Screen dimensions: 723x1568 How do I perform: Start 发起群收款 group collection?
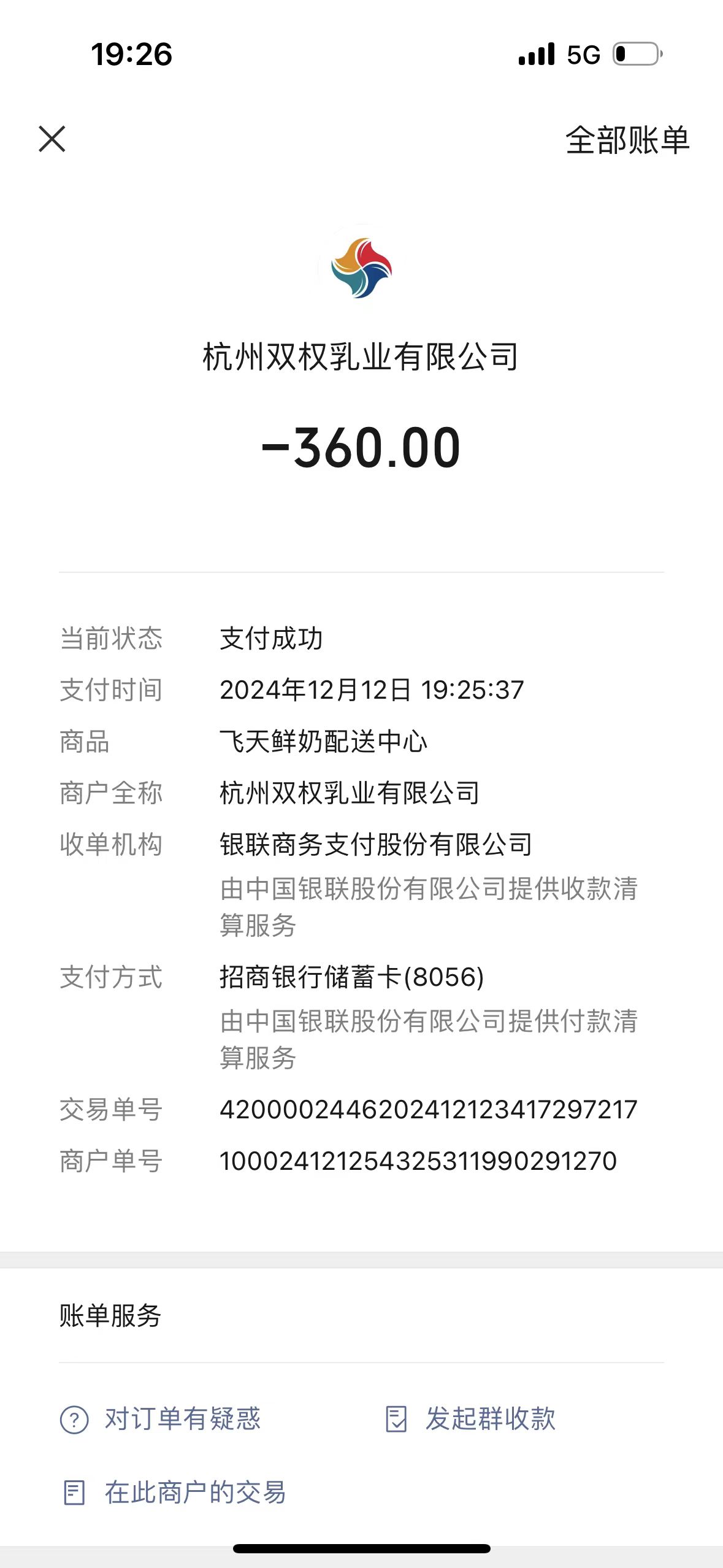pyautogui.click(x=471, y=1419)
